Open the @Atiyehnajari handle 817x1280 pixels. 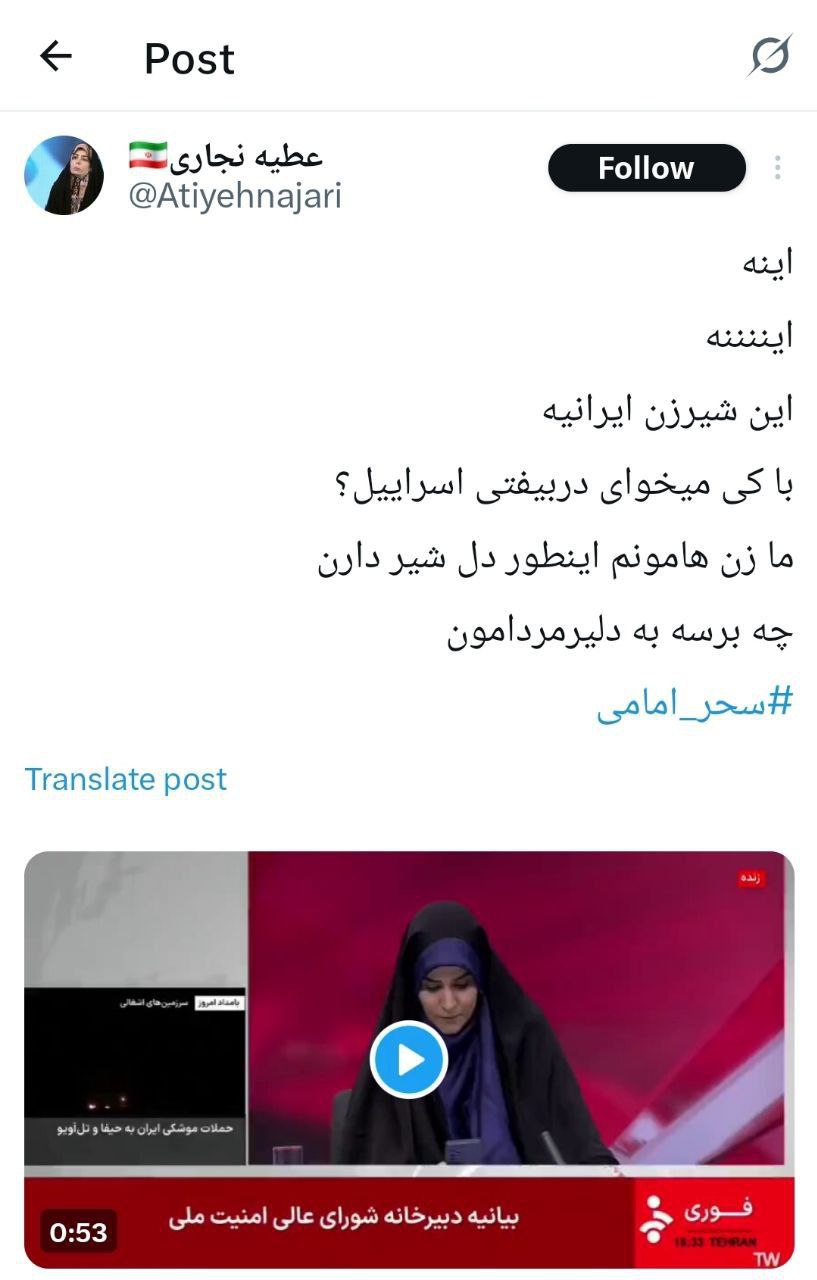pos(235,195)
